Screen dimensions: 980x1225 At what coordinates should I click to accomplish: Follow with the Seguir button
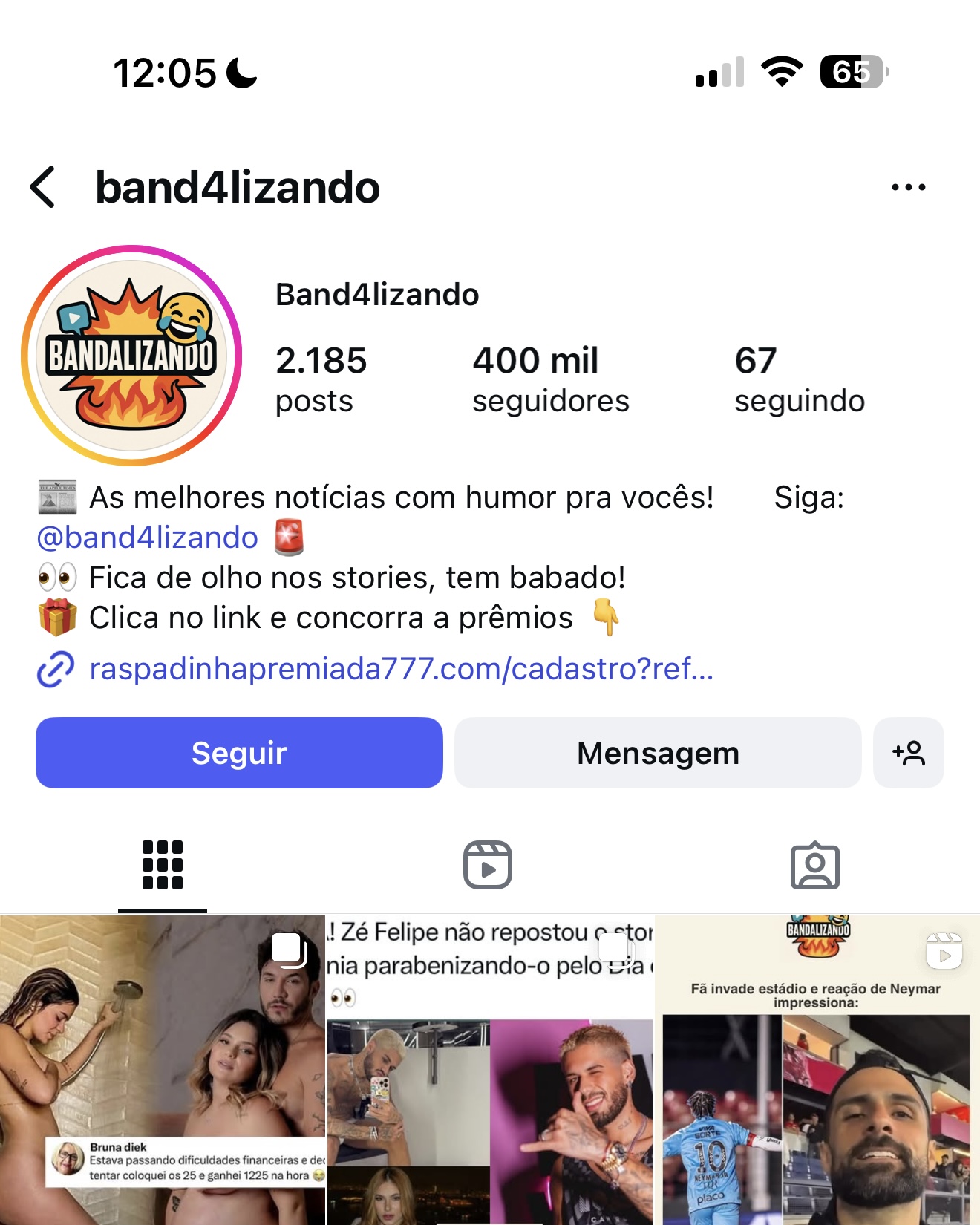(x=239, y=753)
